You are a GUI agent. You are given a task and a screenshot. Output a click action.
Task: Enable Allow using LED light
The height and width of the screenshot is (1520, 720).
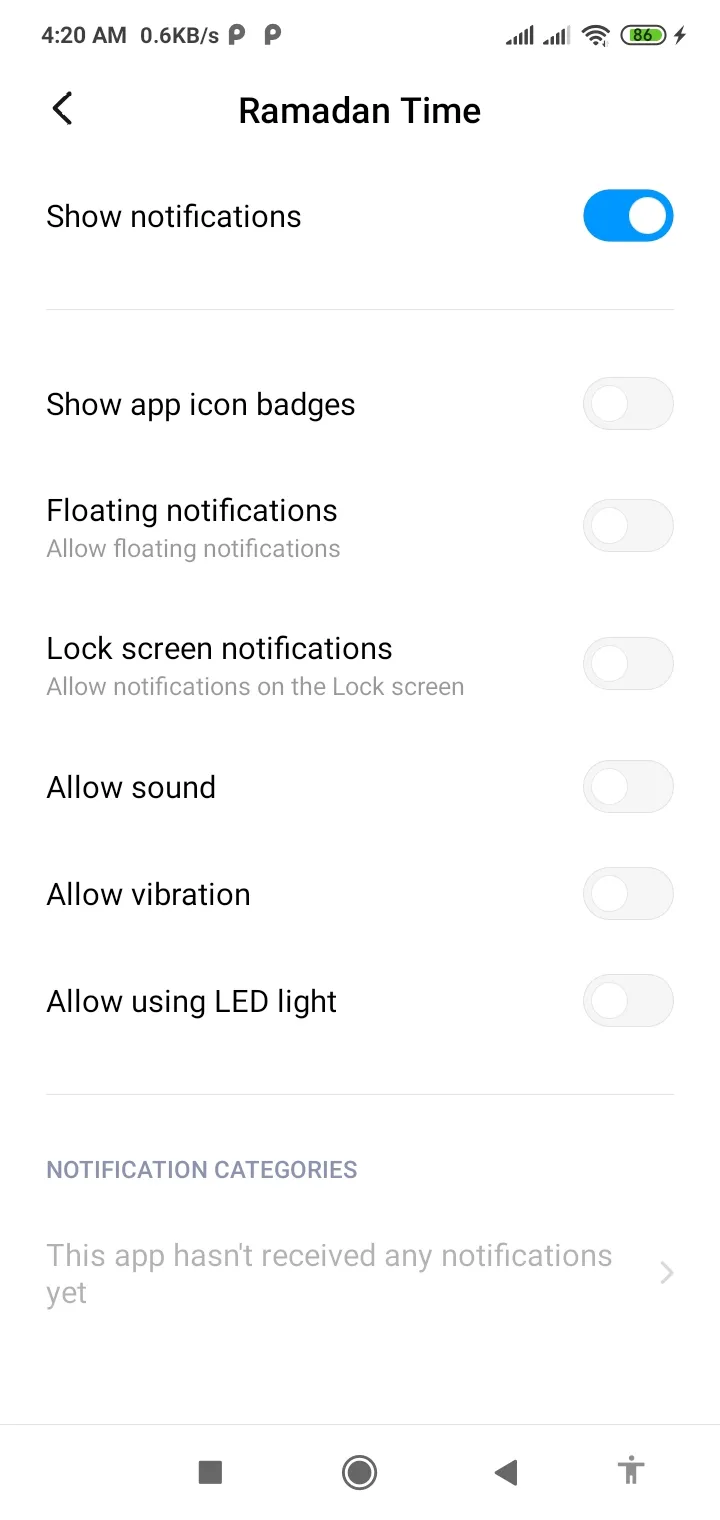tap(628, 1001)
